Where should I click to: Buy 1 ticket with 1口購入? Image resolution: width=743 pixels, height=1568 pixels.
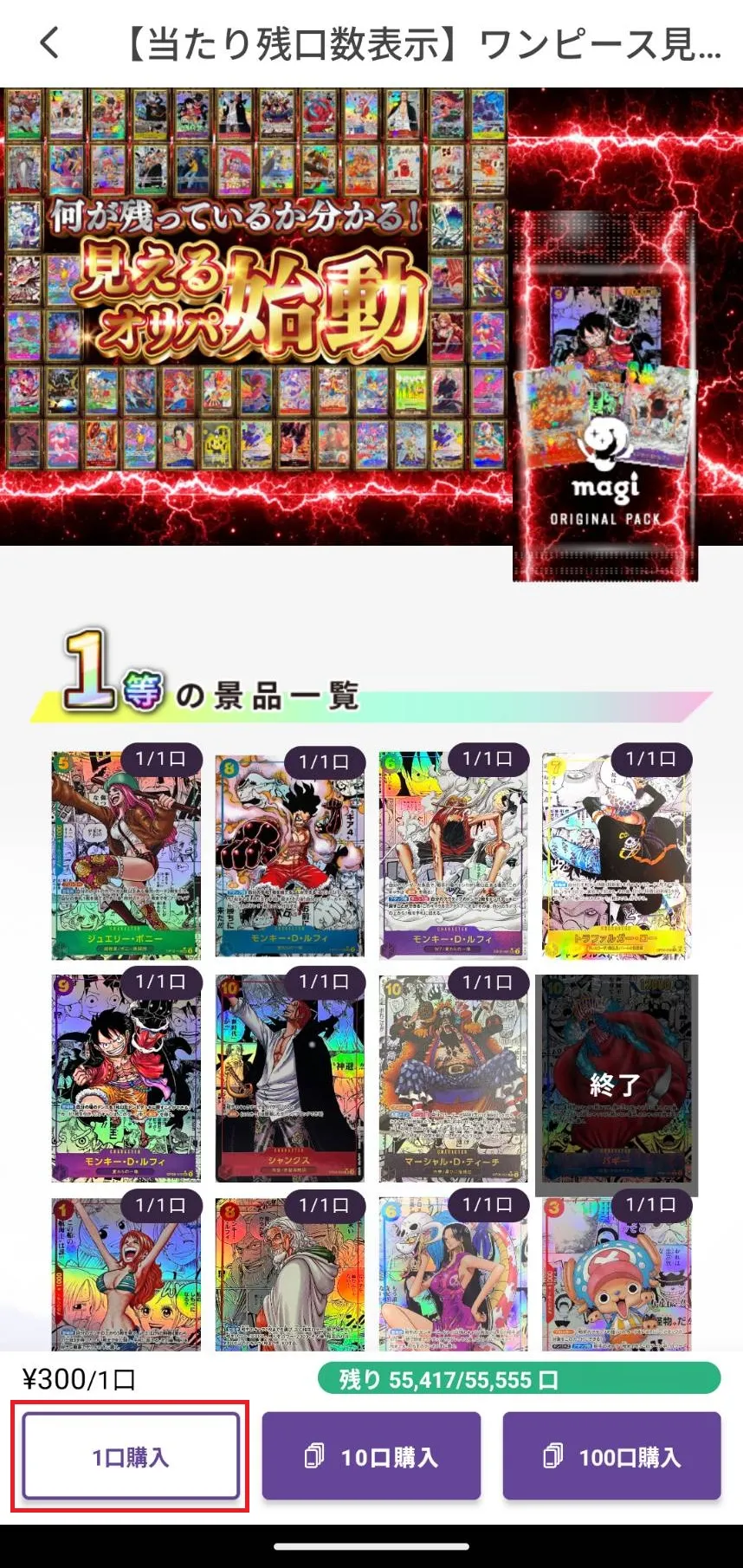coord(131,1456)
